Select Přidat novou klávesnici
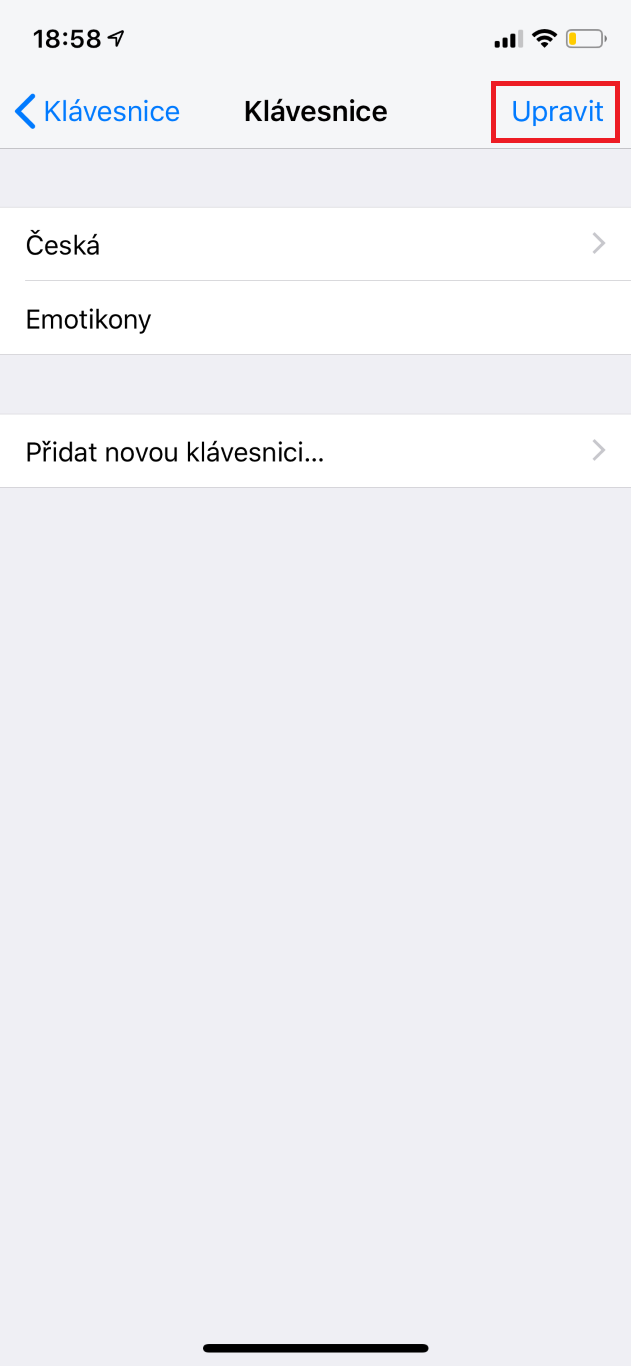The image size is (631, 1366). coord(315,452)
